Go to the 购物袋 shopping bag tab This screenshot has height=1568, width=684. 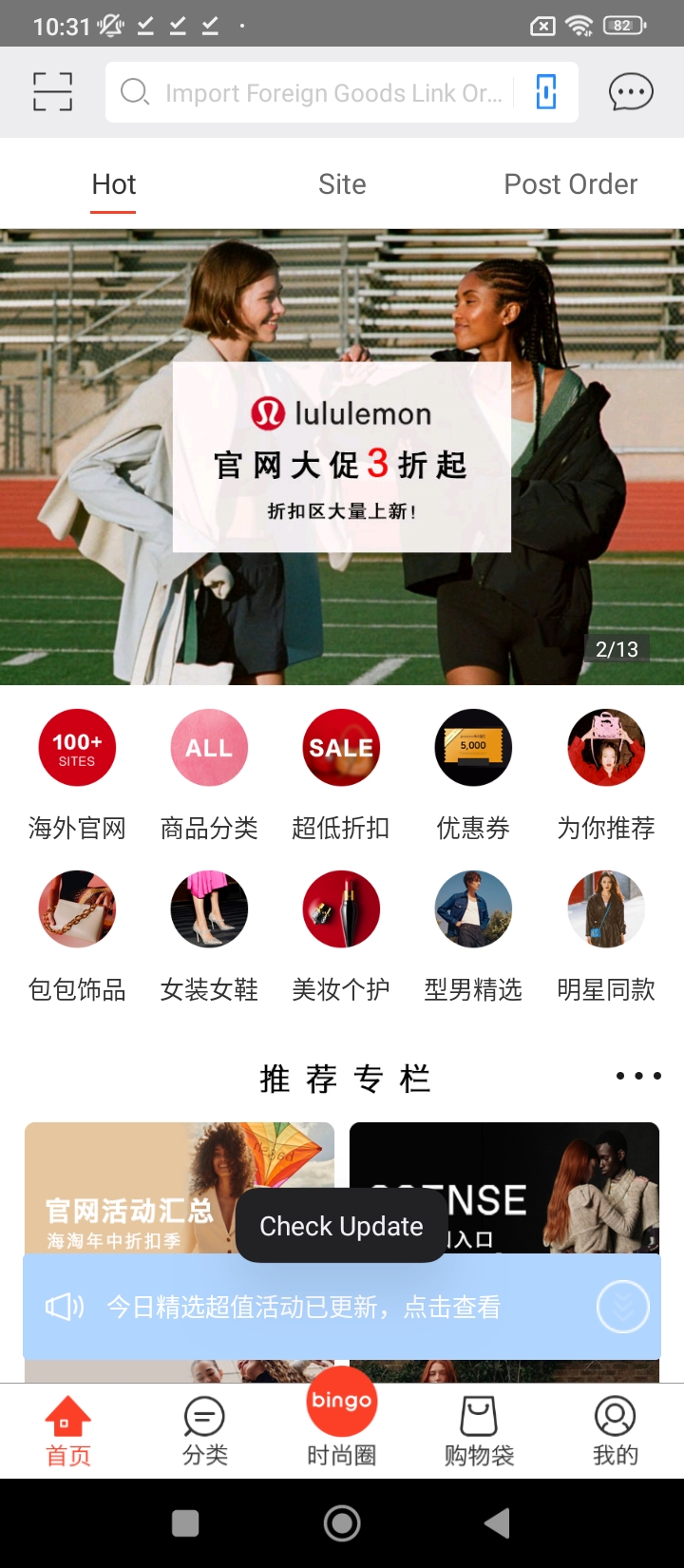(x=479, y=1431)
